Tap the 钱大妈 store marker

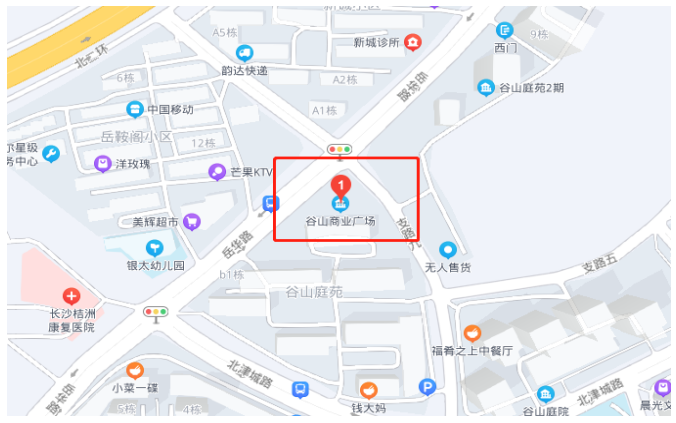[368, 390]
